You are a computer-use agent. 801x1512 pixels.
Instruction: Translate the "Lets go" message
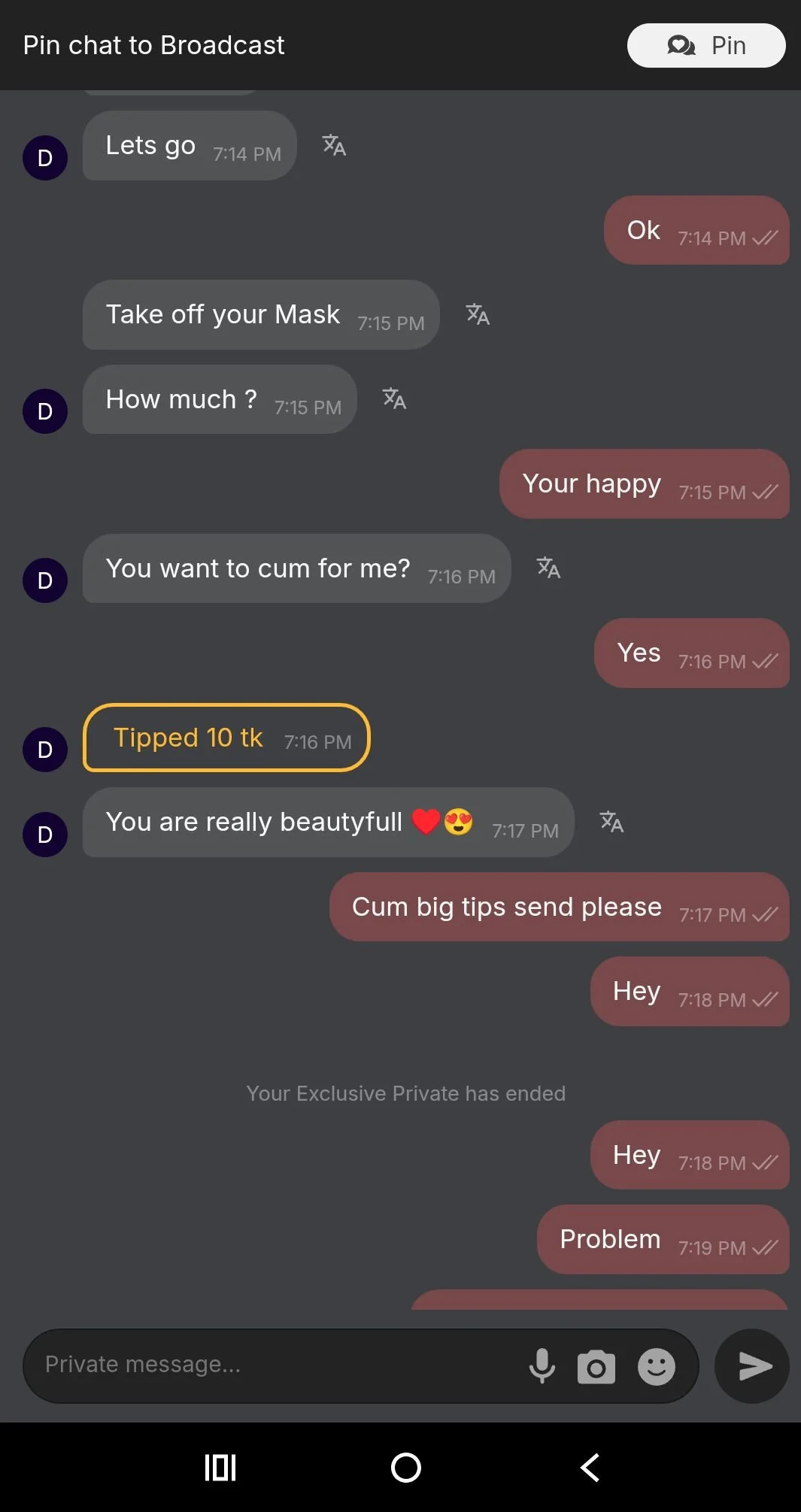(x=334, y=145)
